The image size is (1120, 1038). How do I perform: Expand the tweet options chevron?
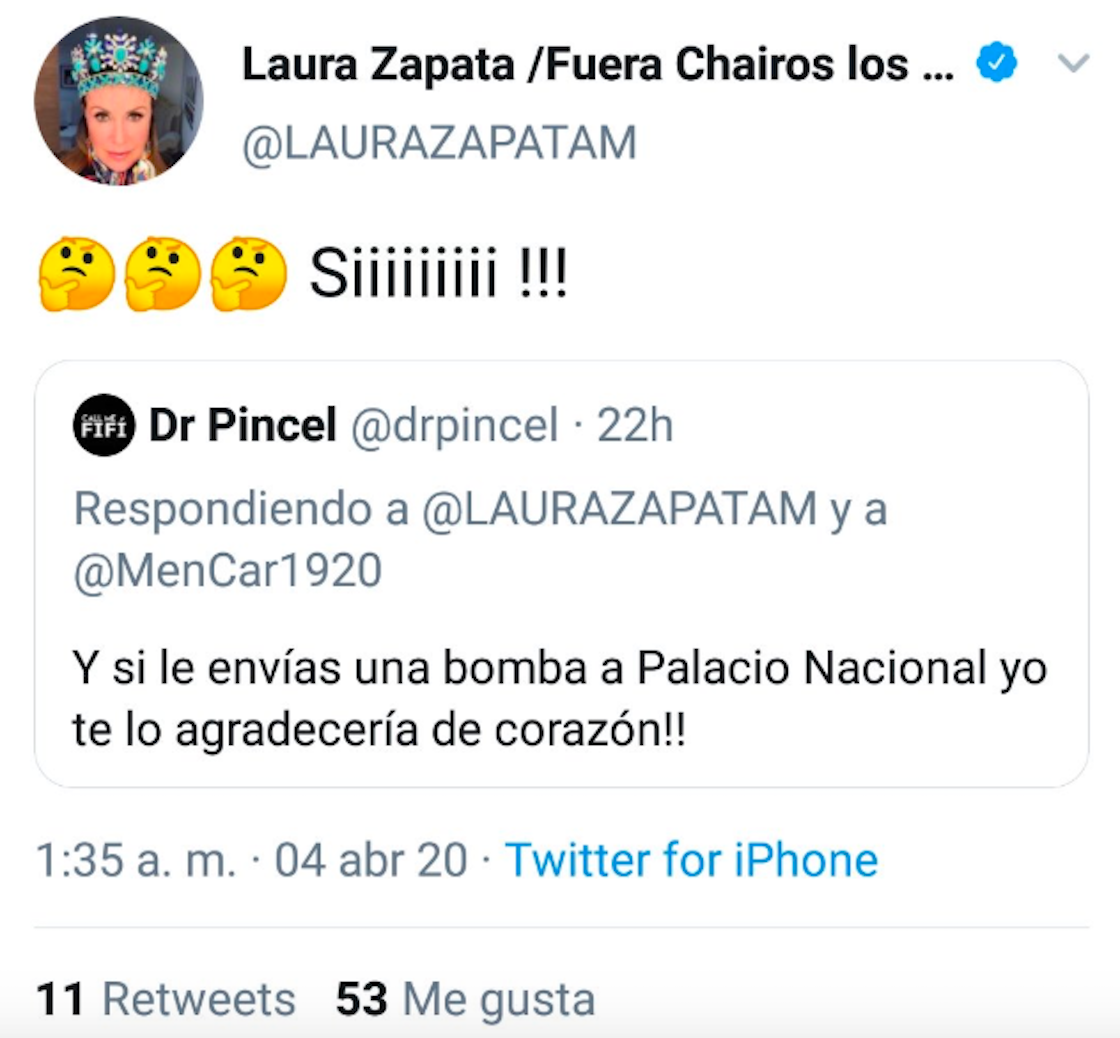1073,65
